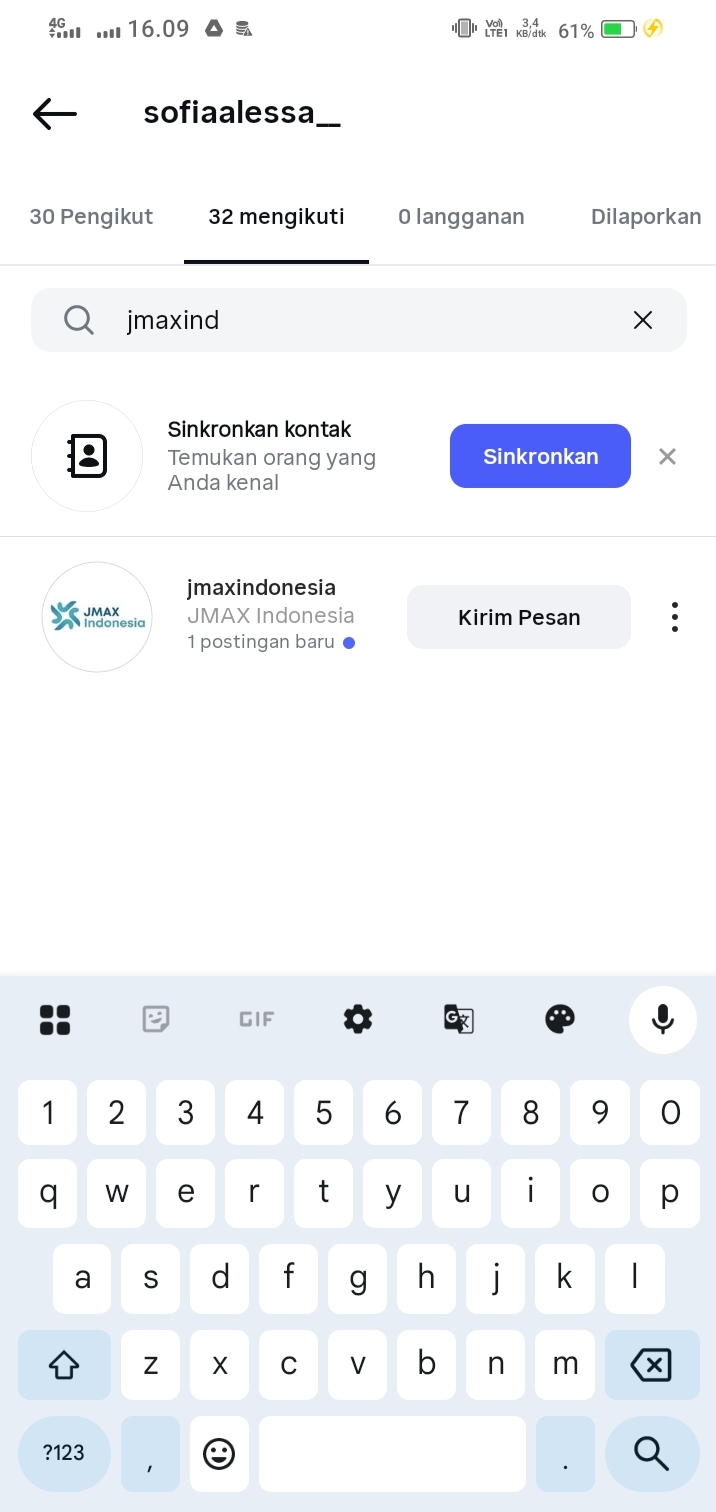
Task: Submit the search from the keyboard
Action: [x=651, y=1453]
